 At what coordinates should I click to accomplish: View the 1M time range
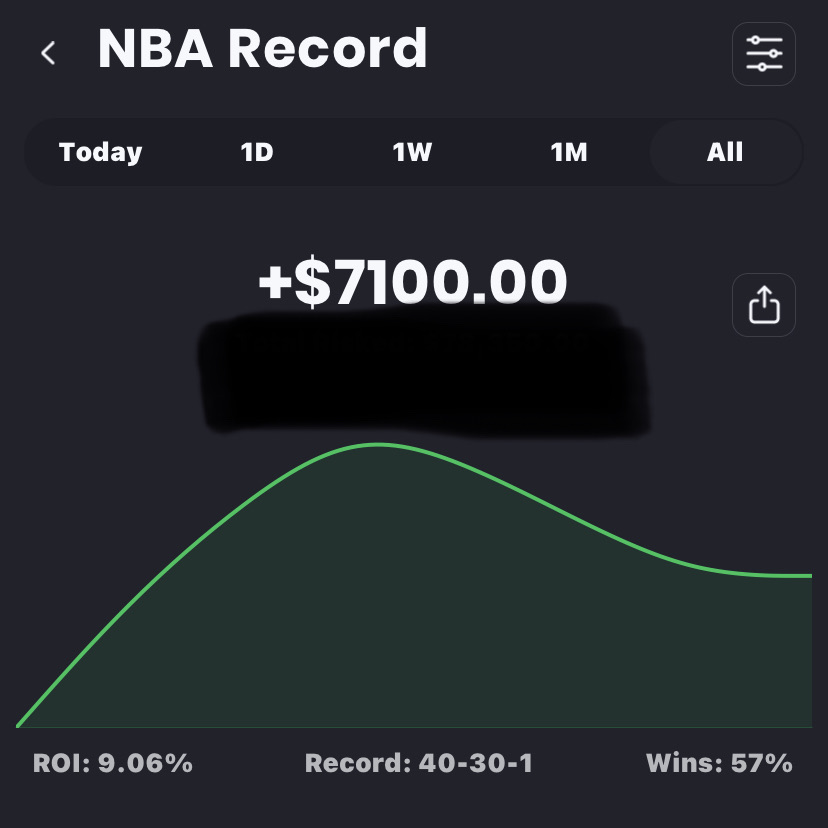pos(569,152)
